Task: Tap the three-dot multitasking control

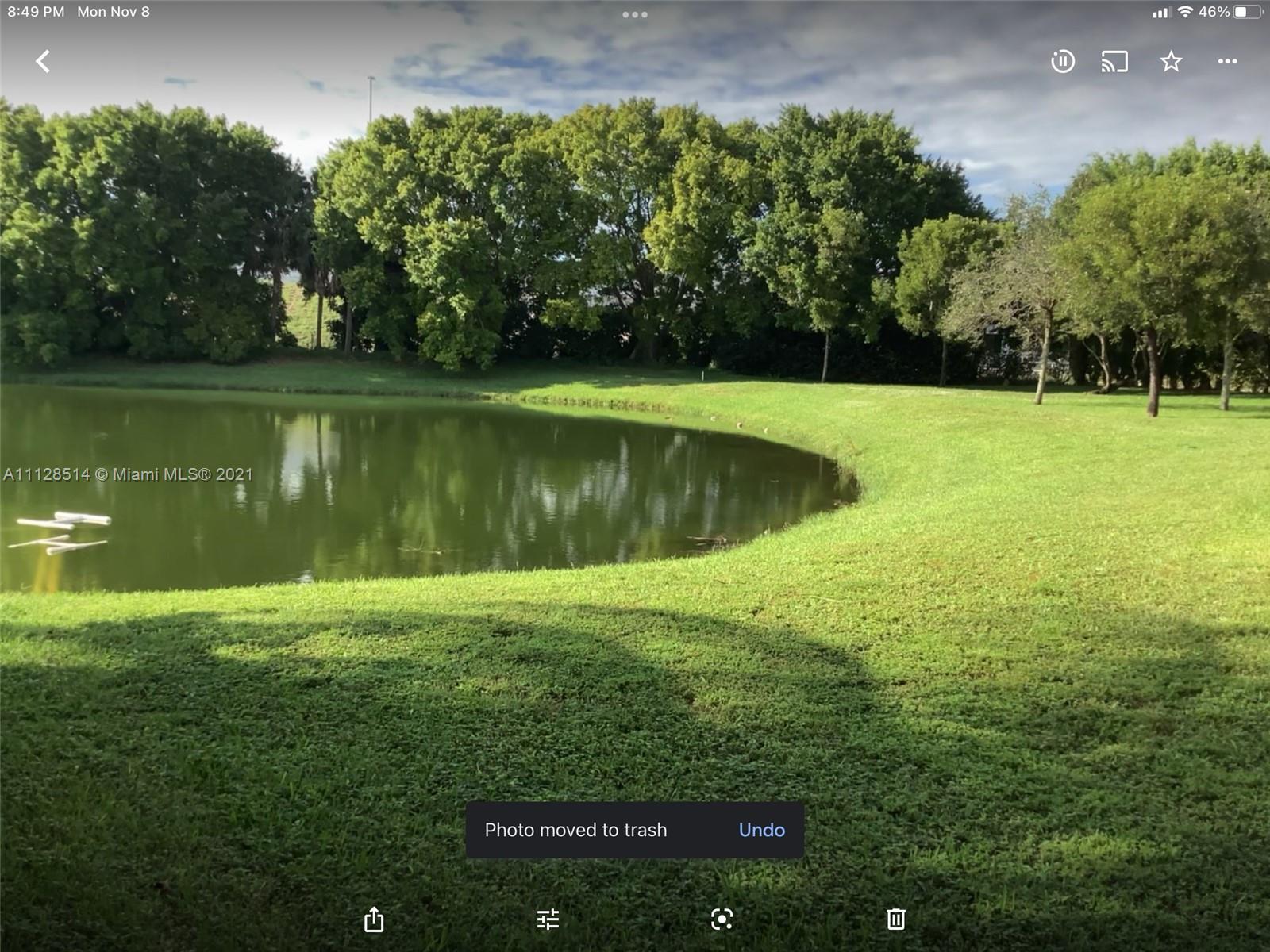Action: click(x=635, y=14)
